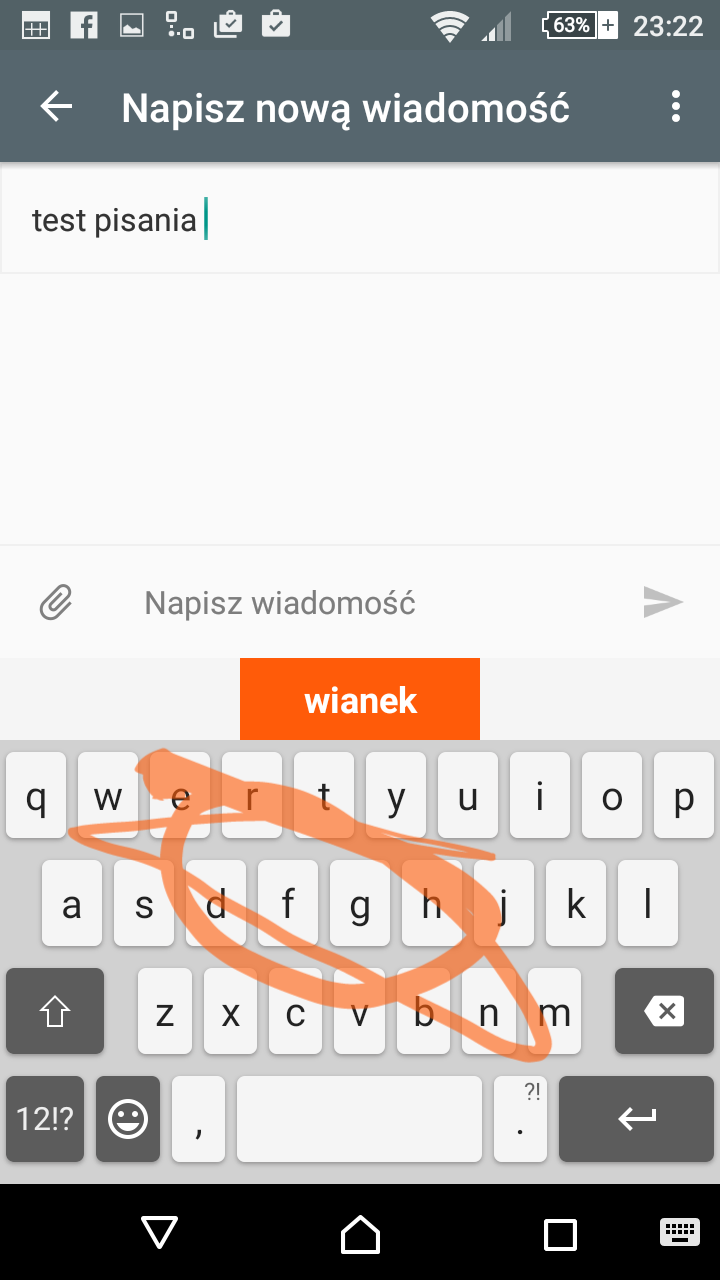Hit the backspace key
720x1280 pixels.
pyautogui.click(x=664, y=1011)
